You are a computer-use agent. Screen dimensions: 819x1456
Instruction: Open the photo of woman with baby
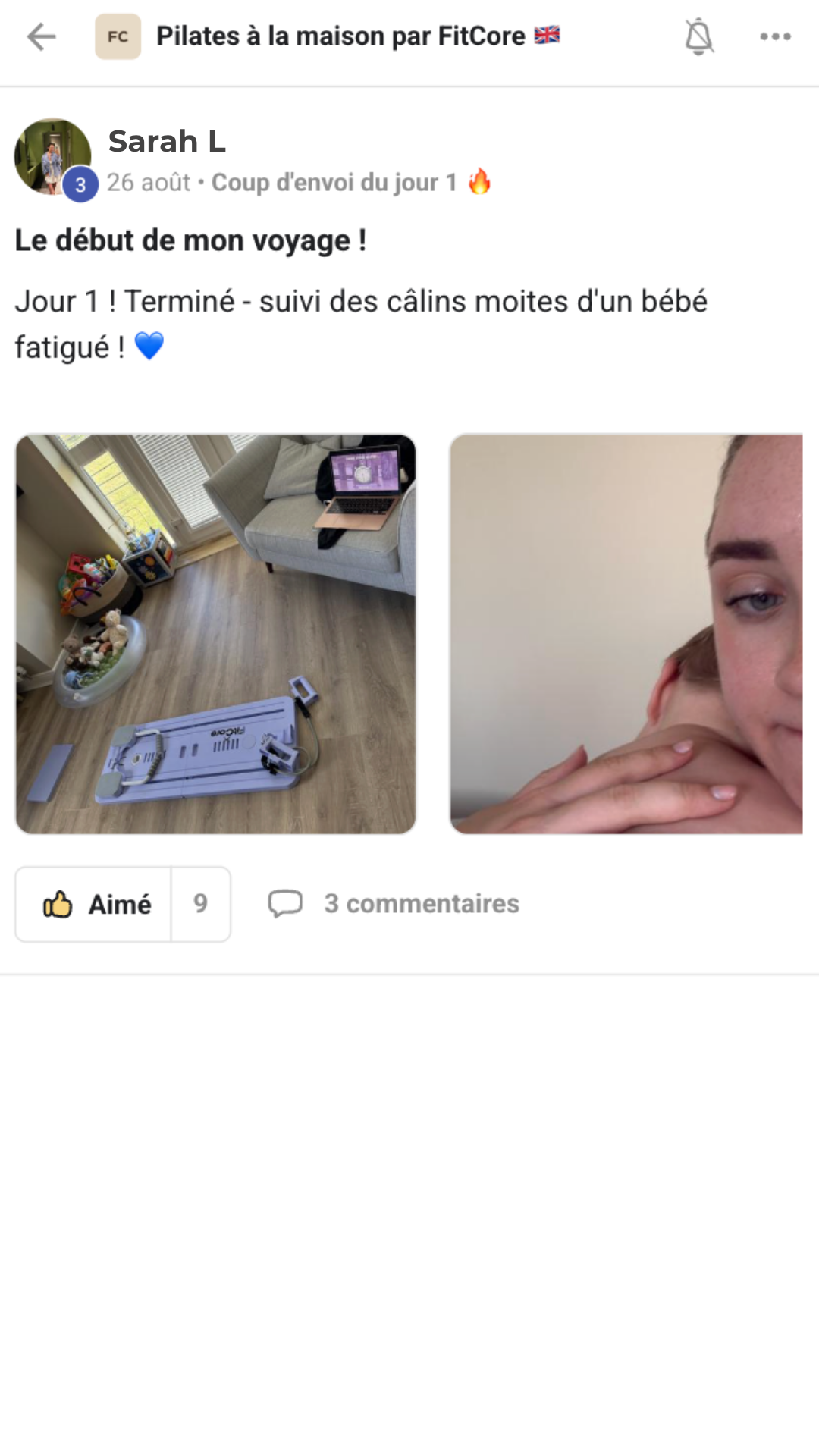pyautogui.click(x=626, y=634)
